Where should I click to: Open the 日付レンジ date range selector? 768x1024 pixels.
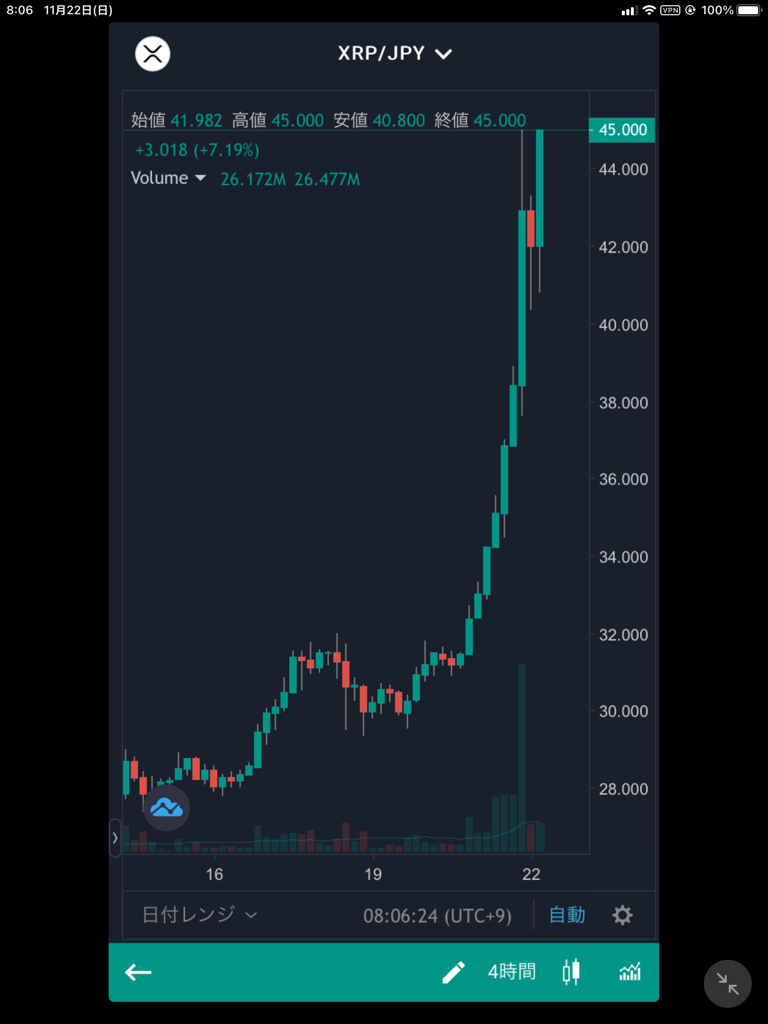(x=199, y=914)
